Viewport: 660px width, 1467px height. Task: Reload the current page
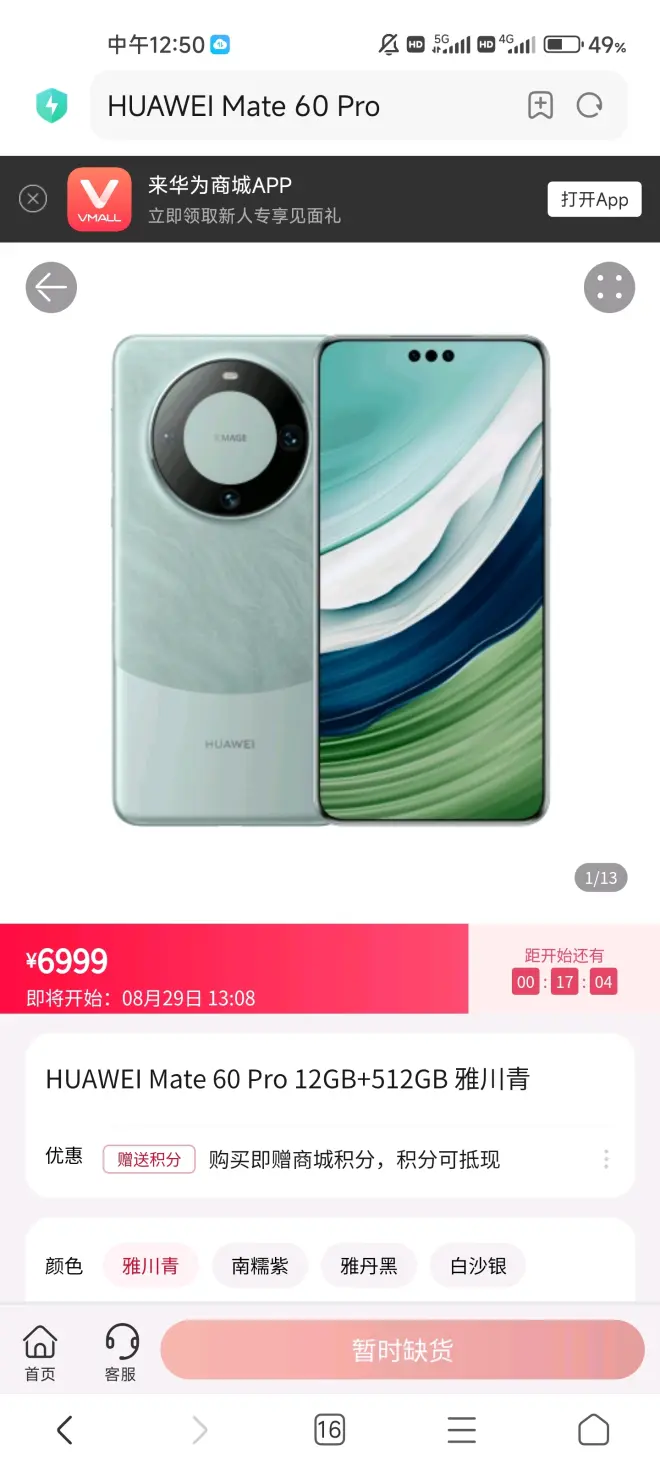(x=590, y=106)
